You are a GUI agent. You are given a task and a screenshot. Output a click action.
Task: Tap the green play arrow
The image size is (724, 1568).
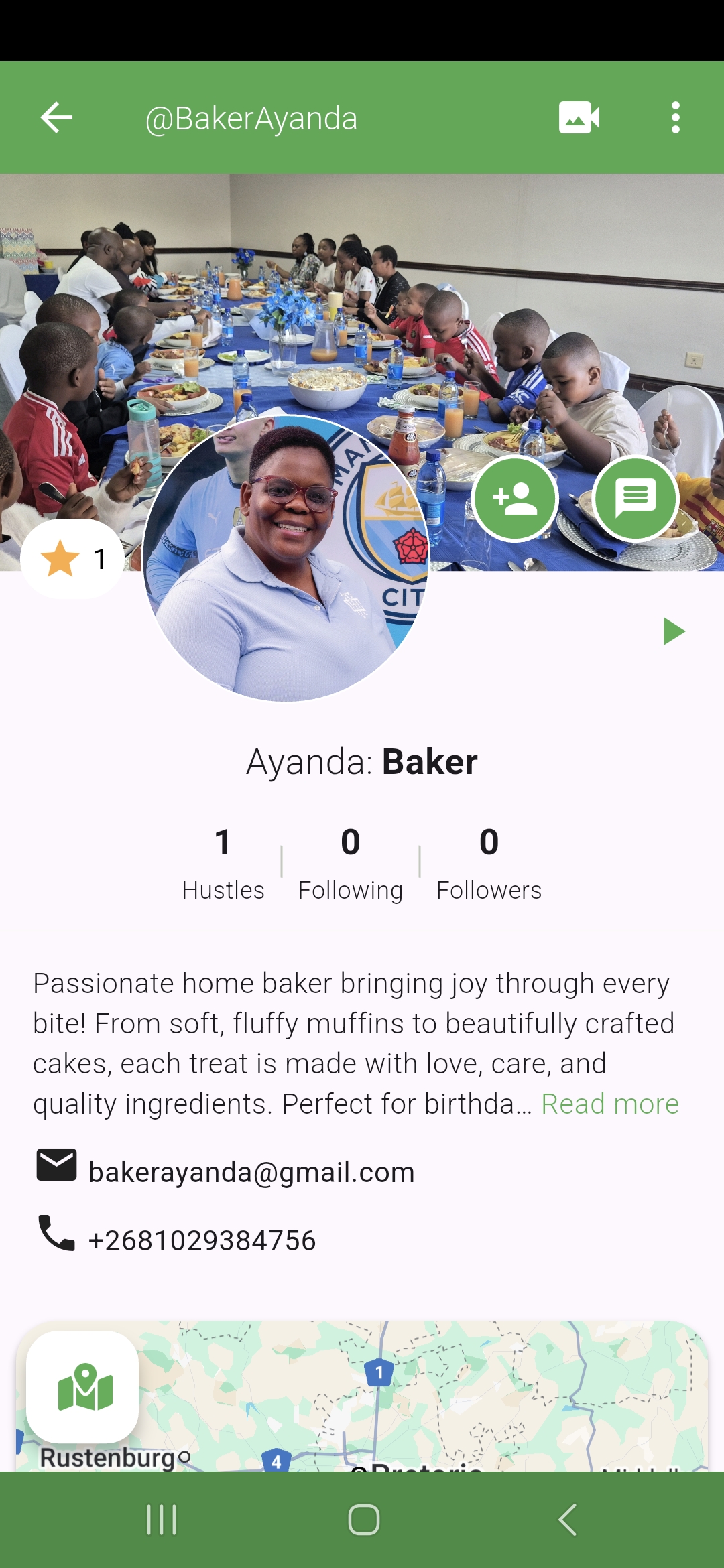[673, 631]
